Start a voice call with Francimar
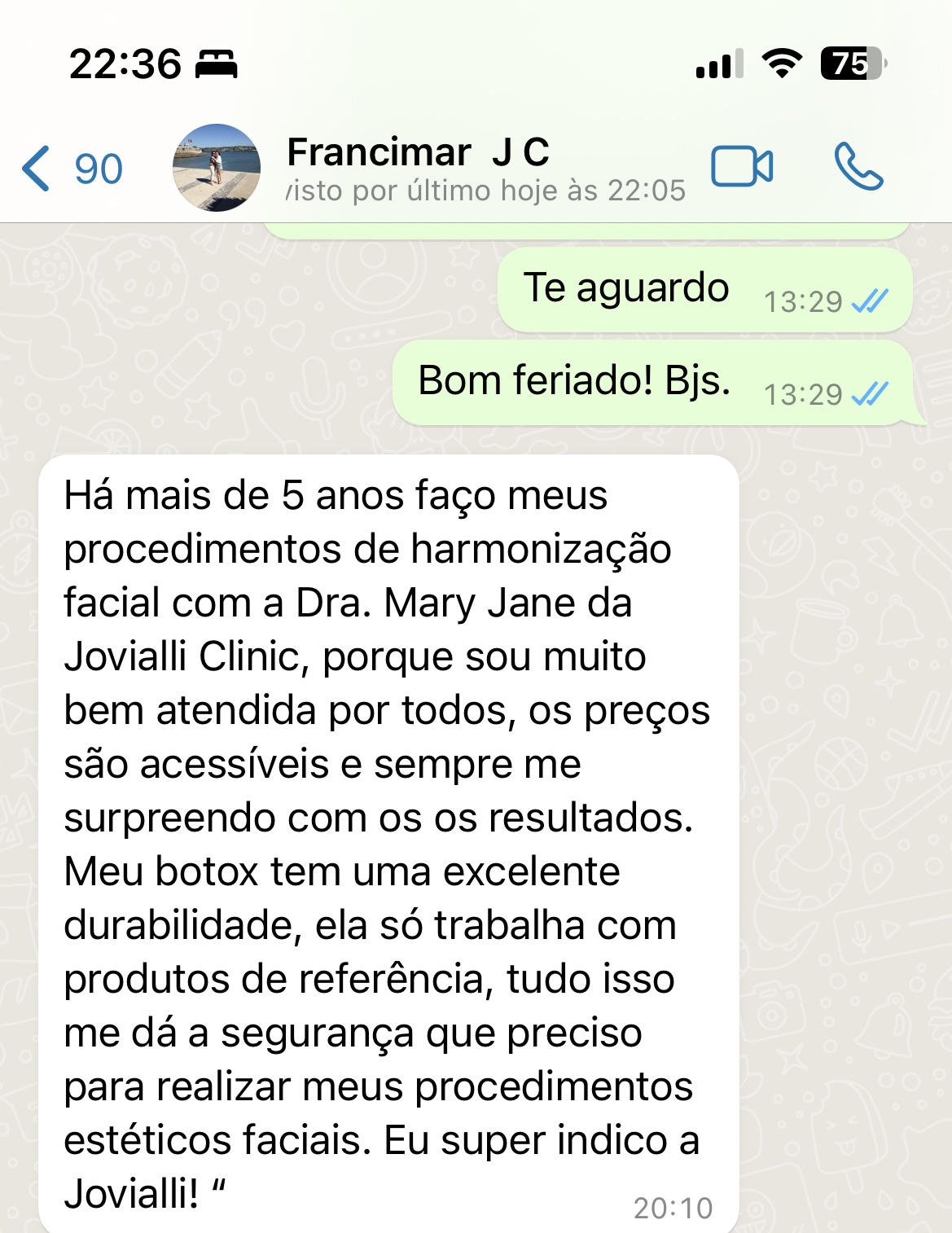This screenshot has height=1233, width=952. click(x=858, y=167)
